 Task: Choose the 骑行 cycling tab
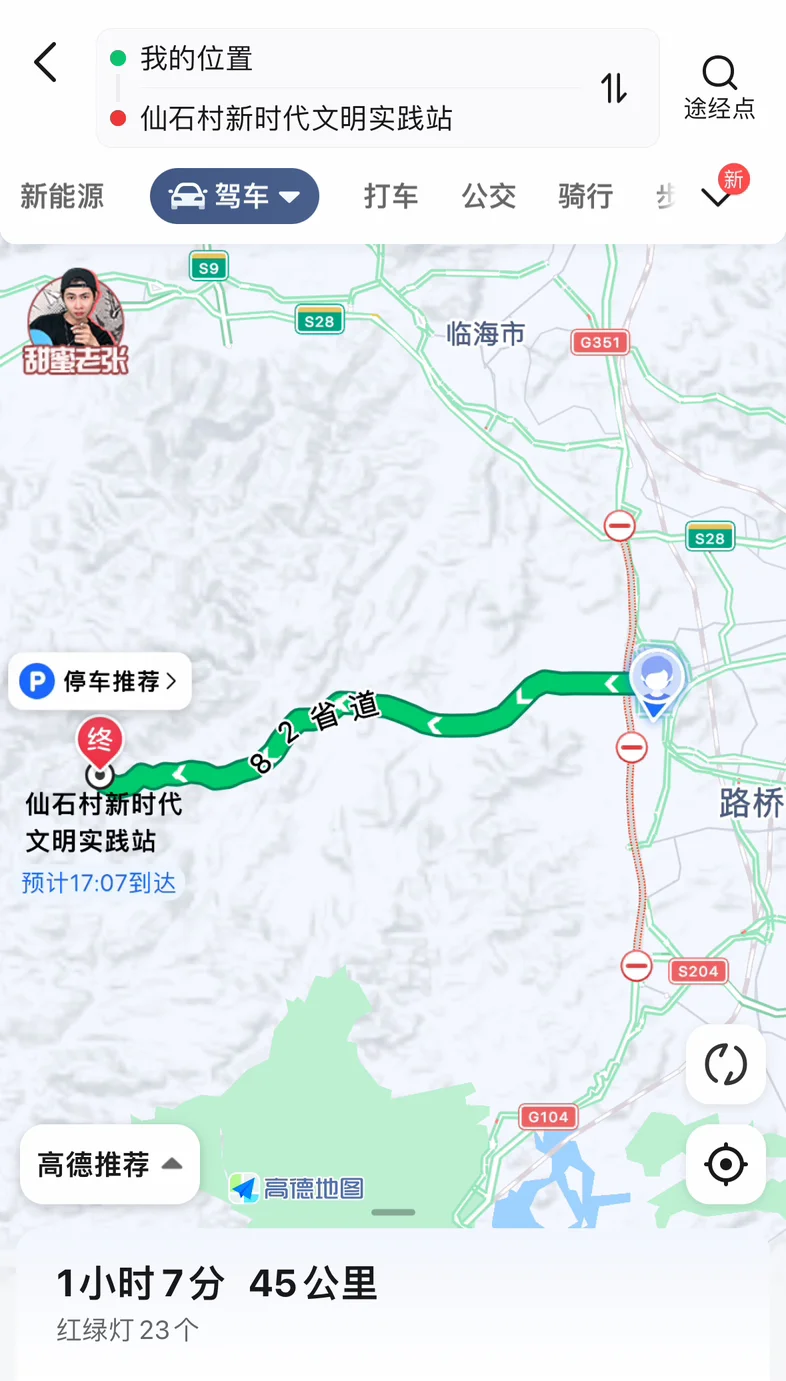pyautogui.click(x=585, y=196)
